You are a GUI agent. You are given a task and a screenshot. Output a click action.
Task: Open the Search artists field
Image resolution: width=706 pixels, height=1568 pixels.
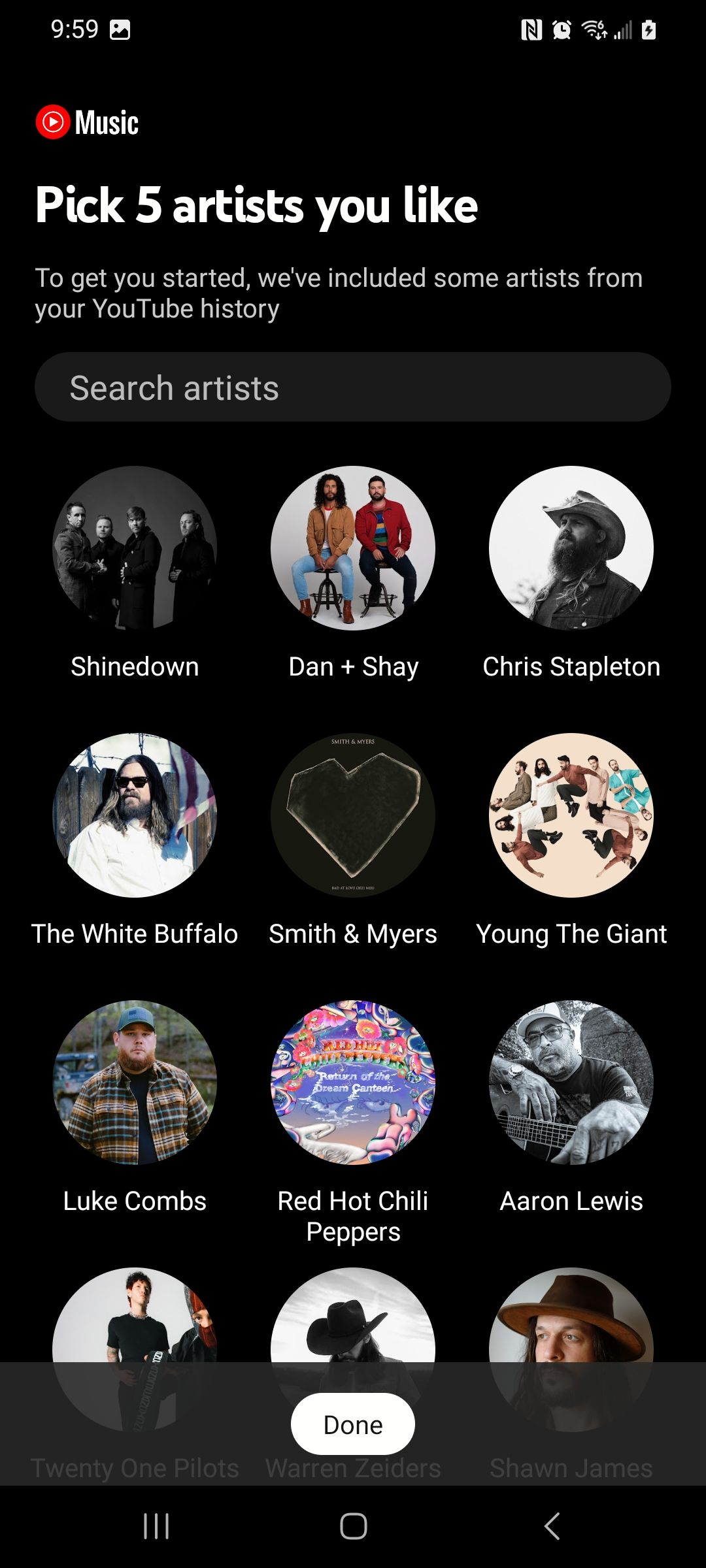(353, 387)
